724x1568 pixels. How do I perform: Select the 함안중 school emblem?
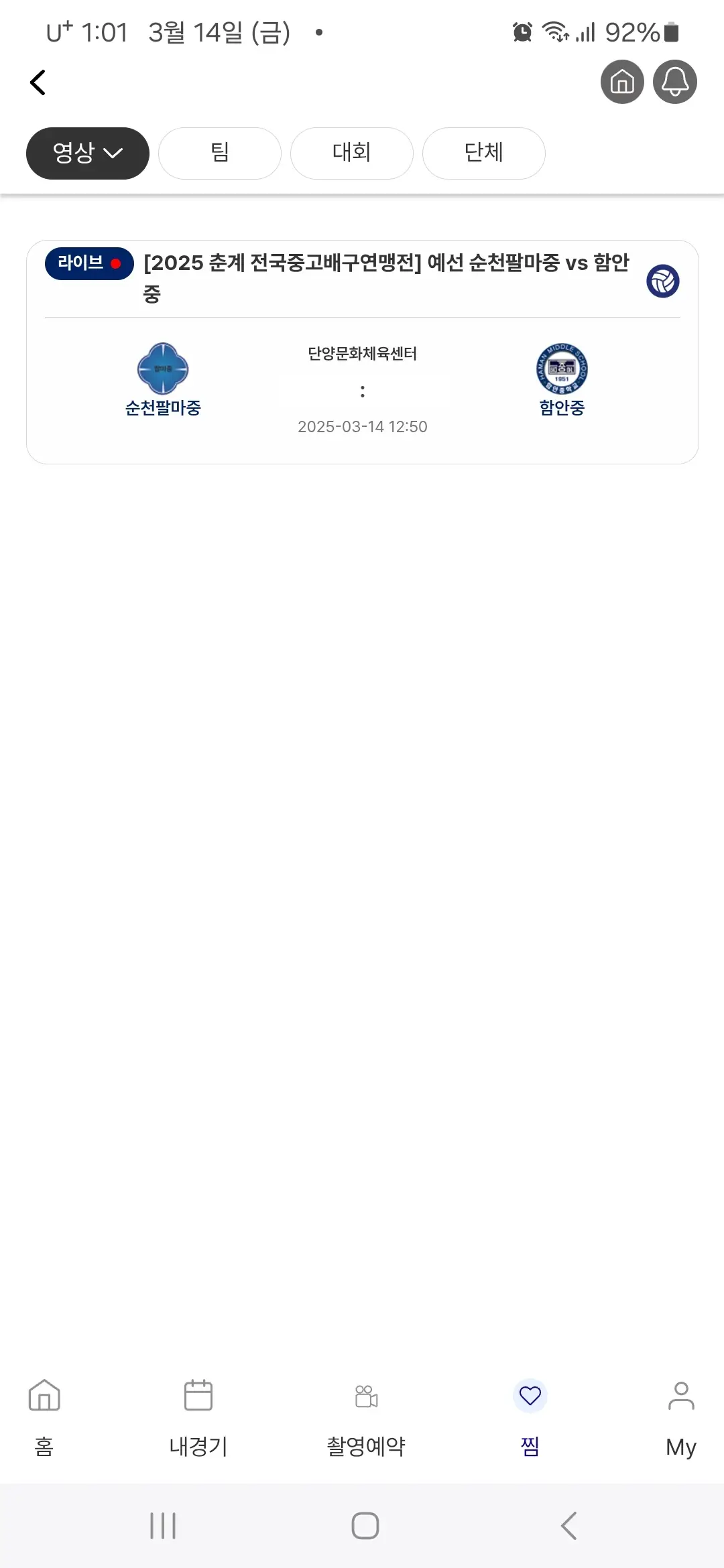pos(562,369)
